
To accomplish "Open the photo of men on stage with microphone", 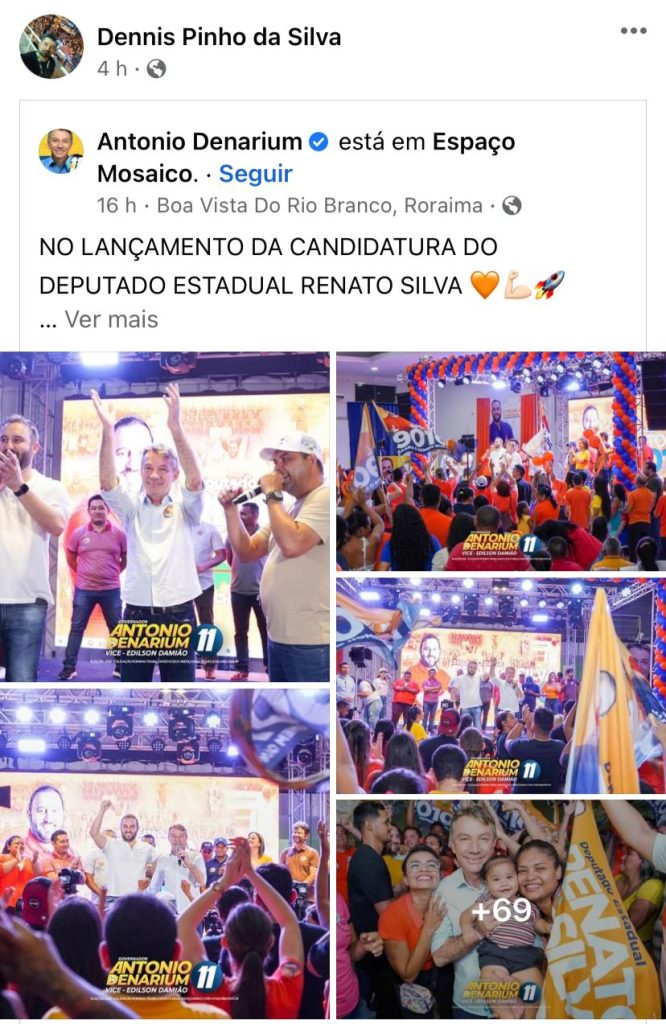I will pos(165,516).
